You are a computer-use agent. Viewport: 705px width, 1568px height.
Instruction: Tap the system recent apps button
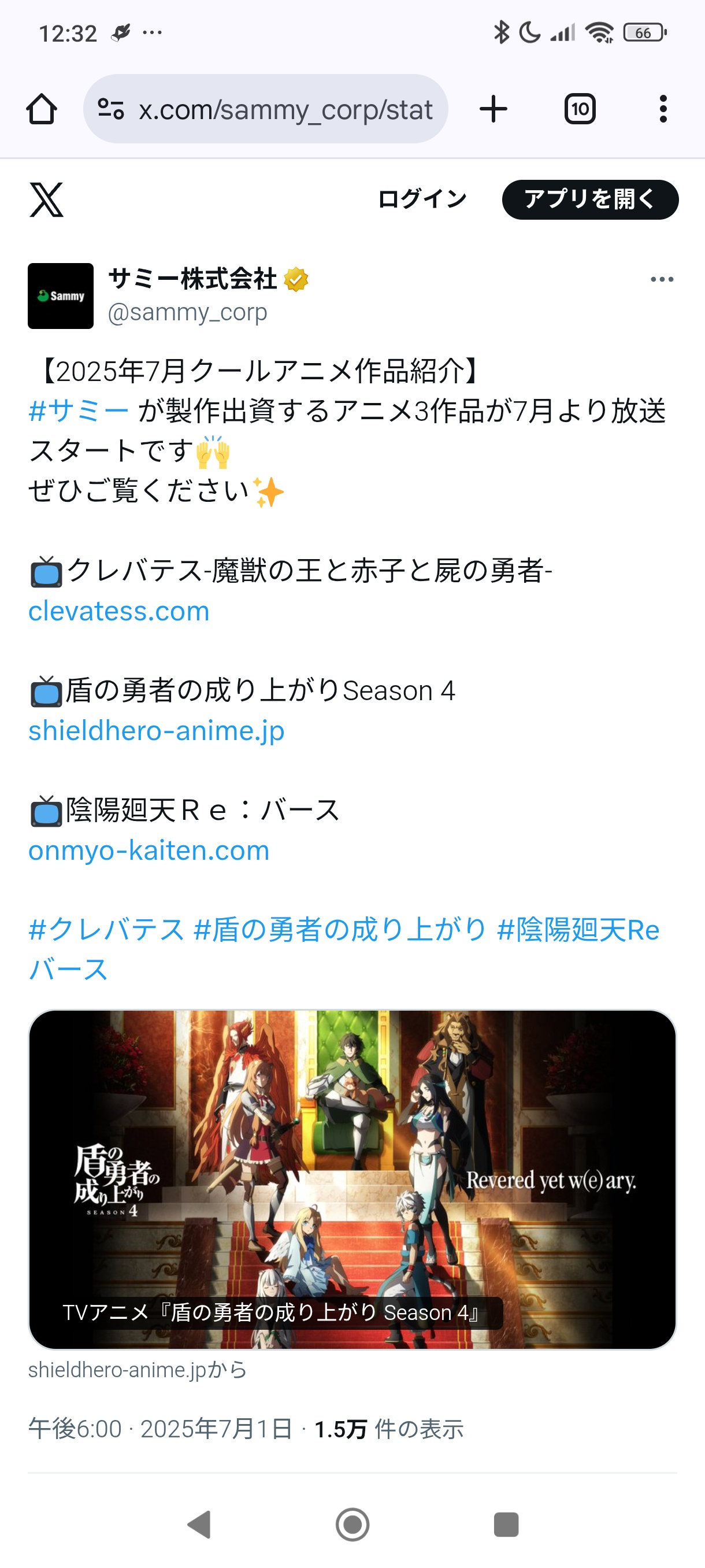pos(506,1525)
